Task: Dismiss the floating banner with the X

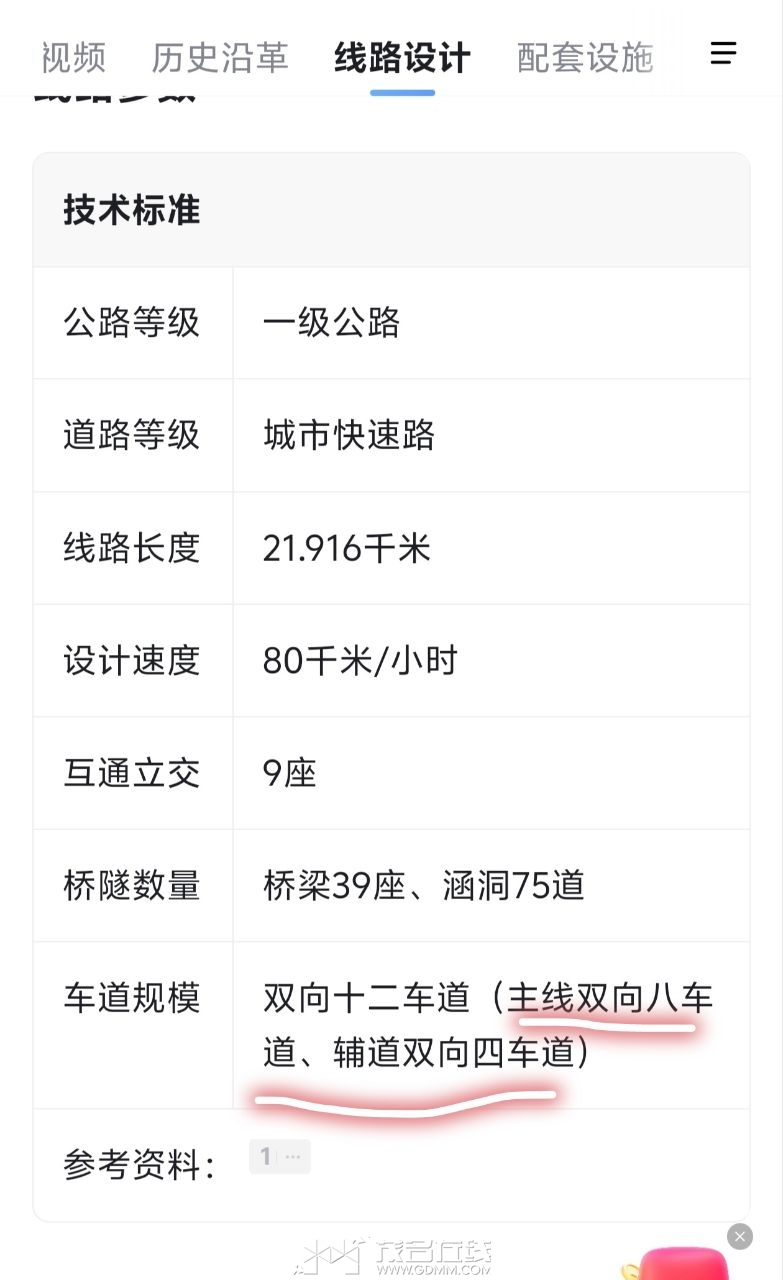Action: pos(739,1237)
